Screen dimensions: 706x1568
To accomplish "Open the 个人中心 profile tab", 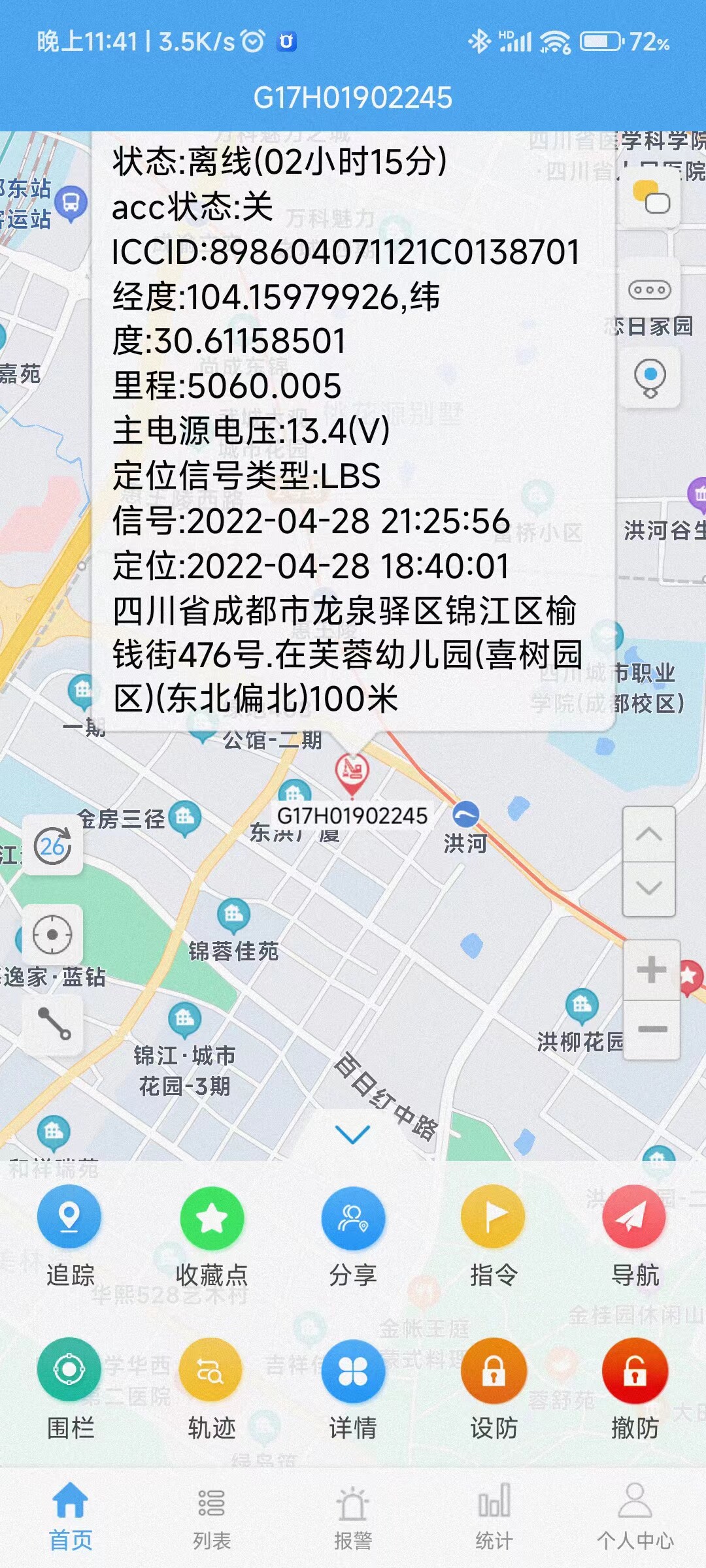I will (635, 1517).
